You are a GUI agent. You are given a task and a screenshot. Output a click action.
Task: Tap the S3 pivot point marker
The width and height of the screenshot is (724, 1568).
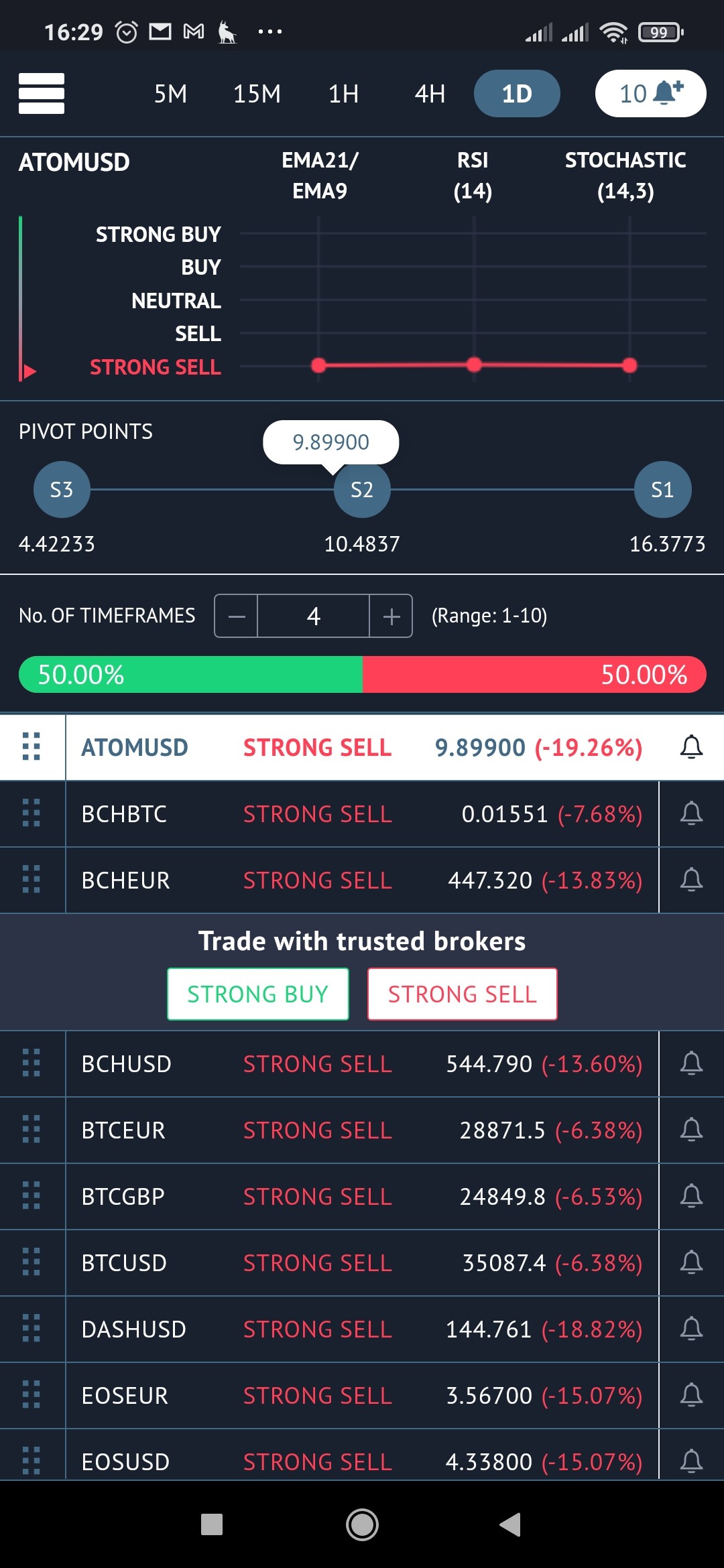coord(62,489)
